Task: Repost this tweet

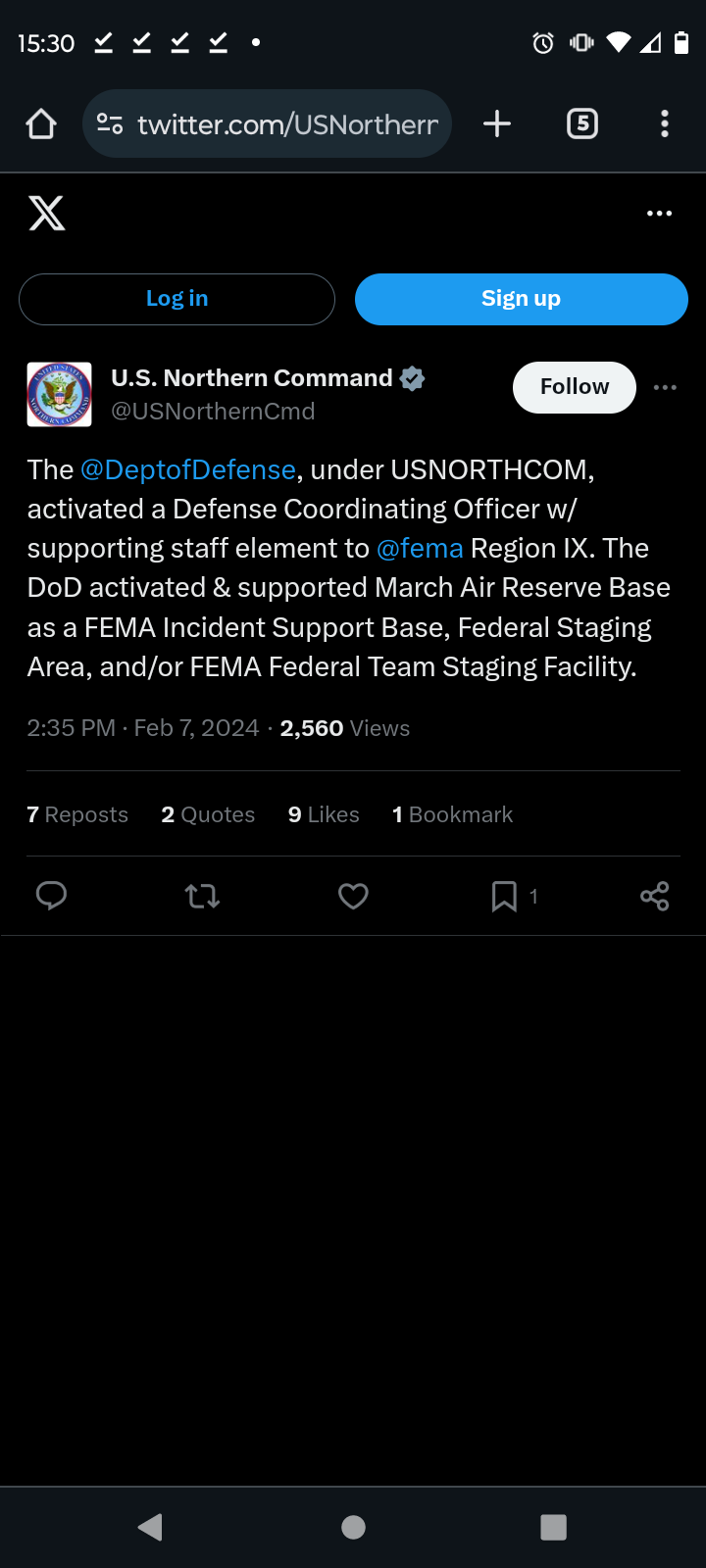Action: [202, 896]
